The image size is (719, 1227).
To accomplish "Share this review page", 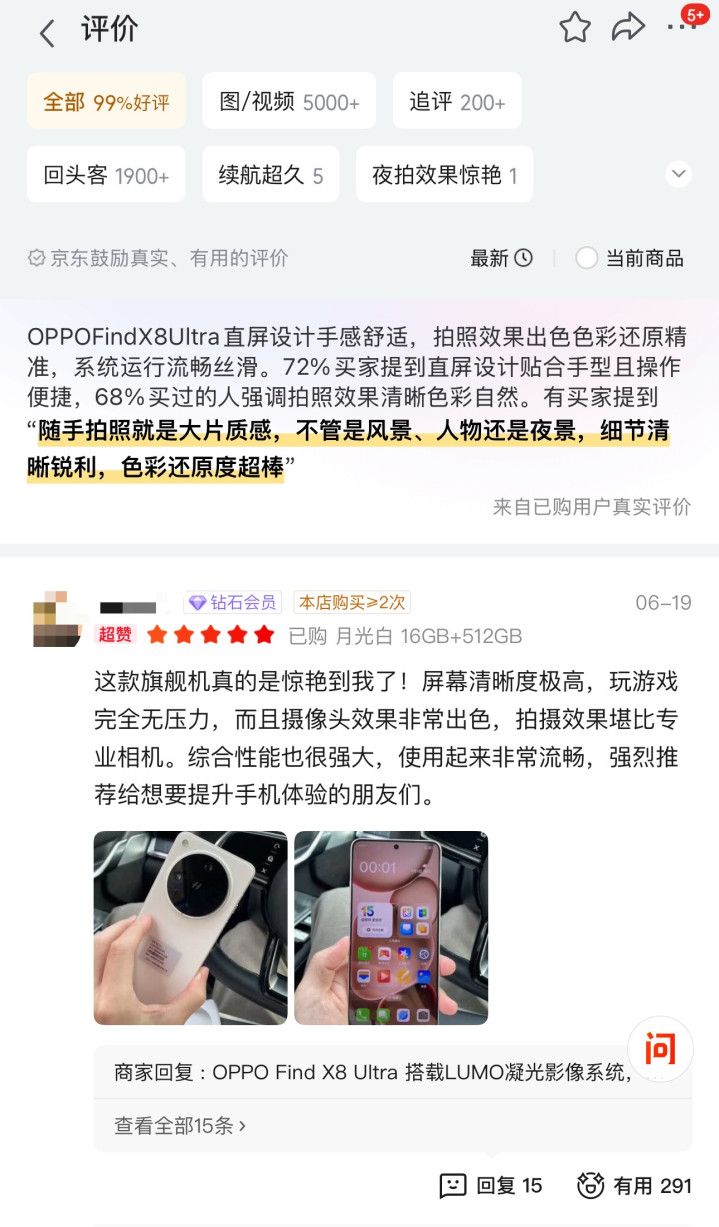I will pos(628,28).
